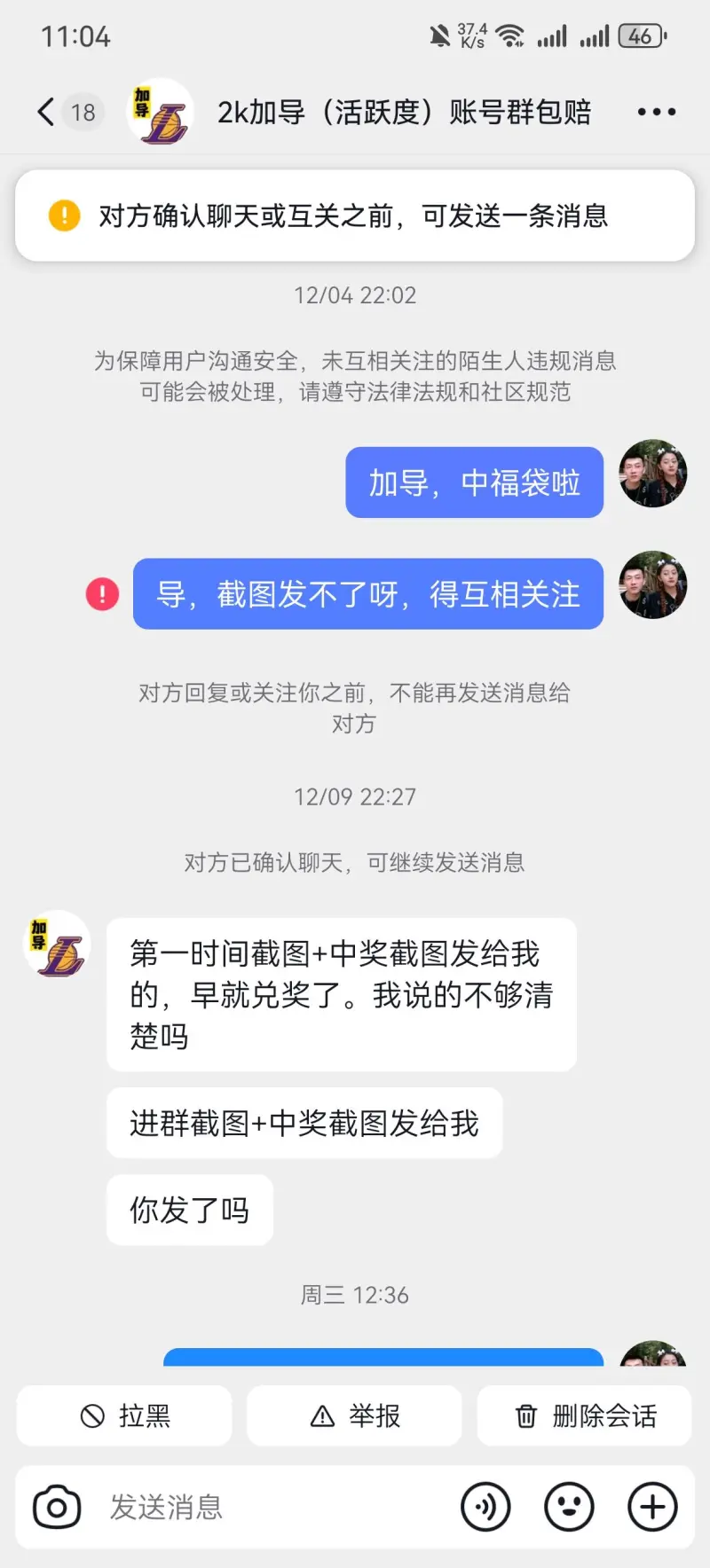Open the emoji picker
Viewport: 710px width, 1568px height.
click(569, 1507)
